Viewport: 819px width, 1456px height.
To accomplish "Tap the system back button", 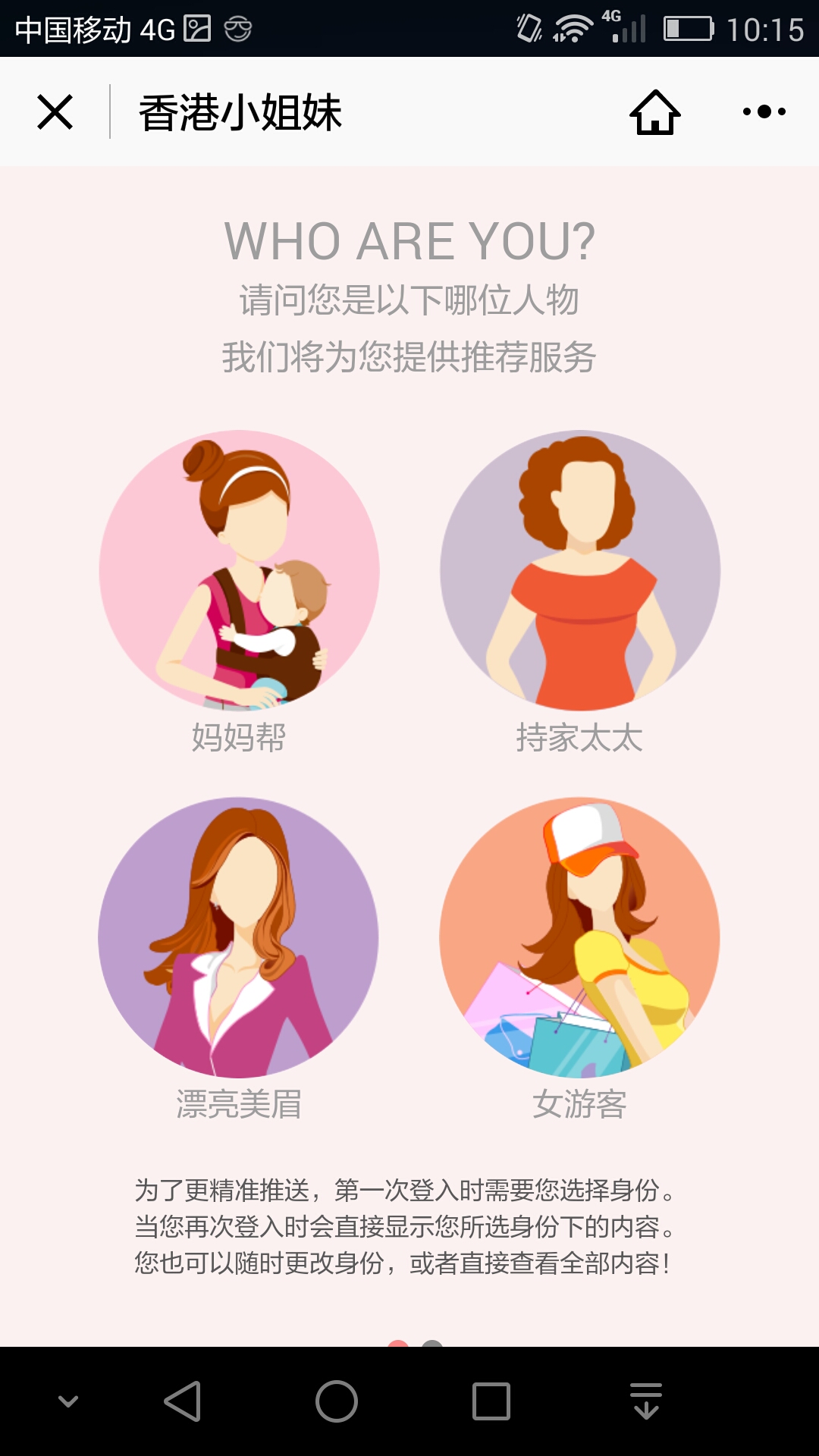I will point(183,1401).
